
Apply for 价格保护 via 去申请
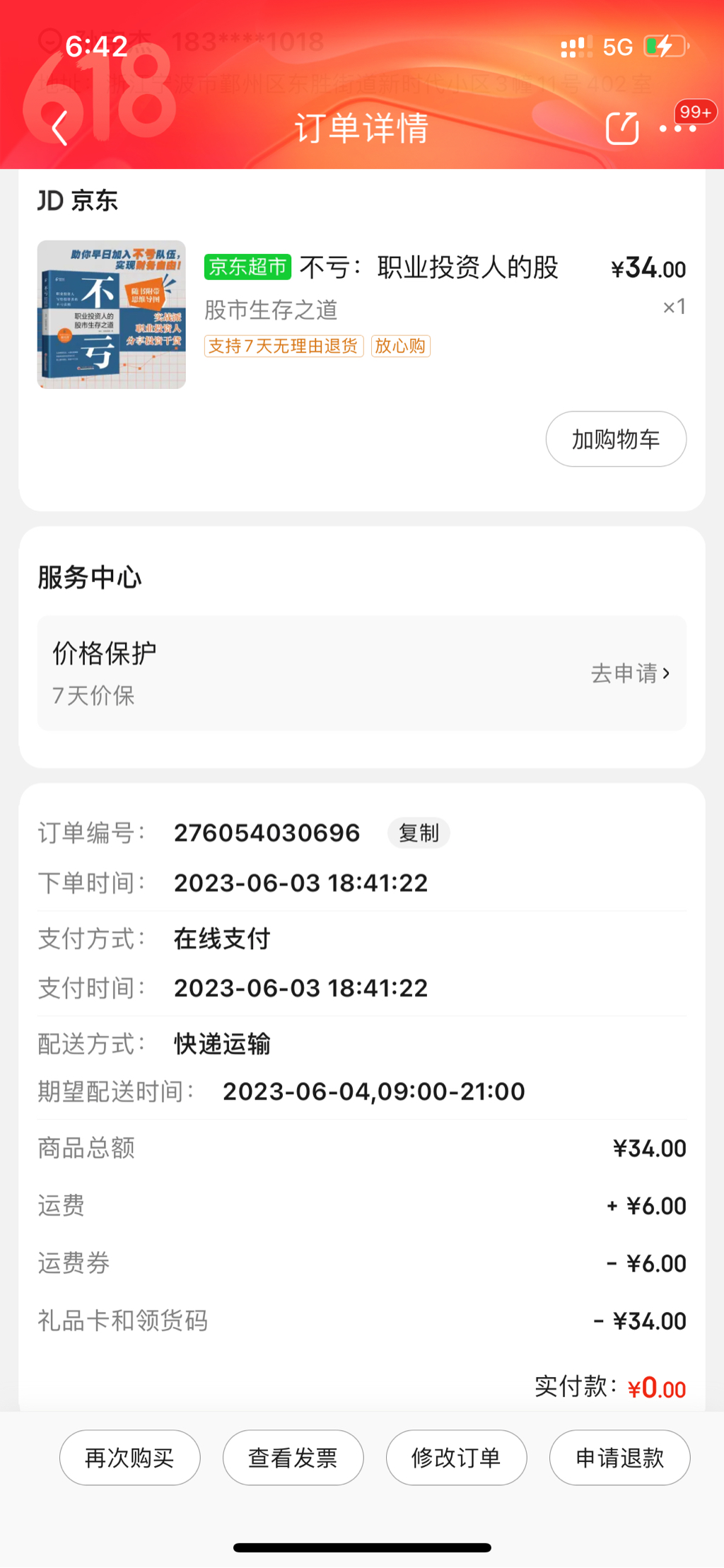point(630,673)
